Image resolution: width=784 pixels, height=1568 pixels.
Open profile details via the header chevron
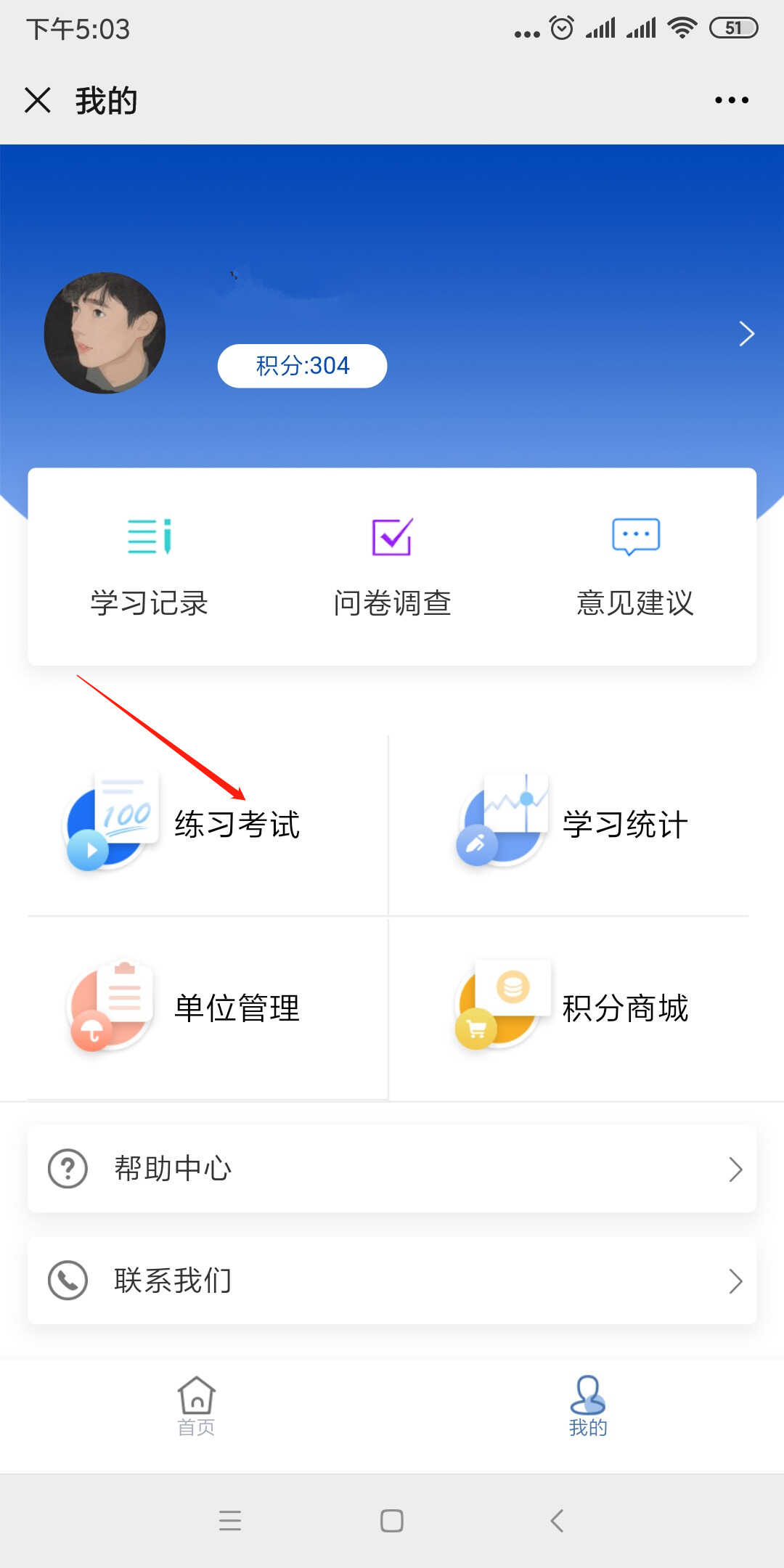(746, 334)
